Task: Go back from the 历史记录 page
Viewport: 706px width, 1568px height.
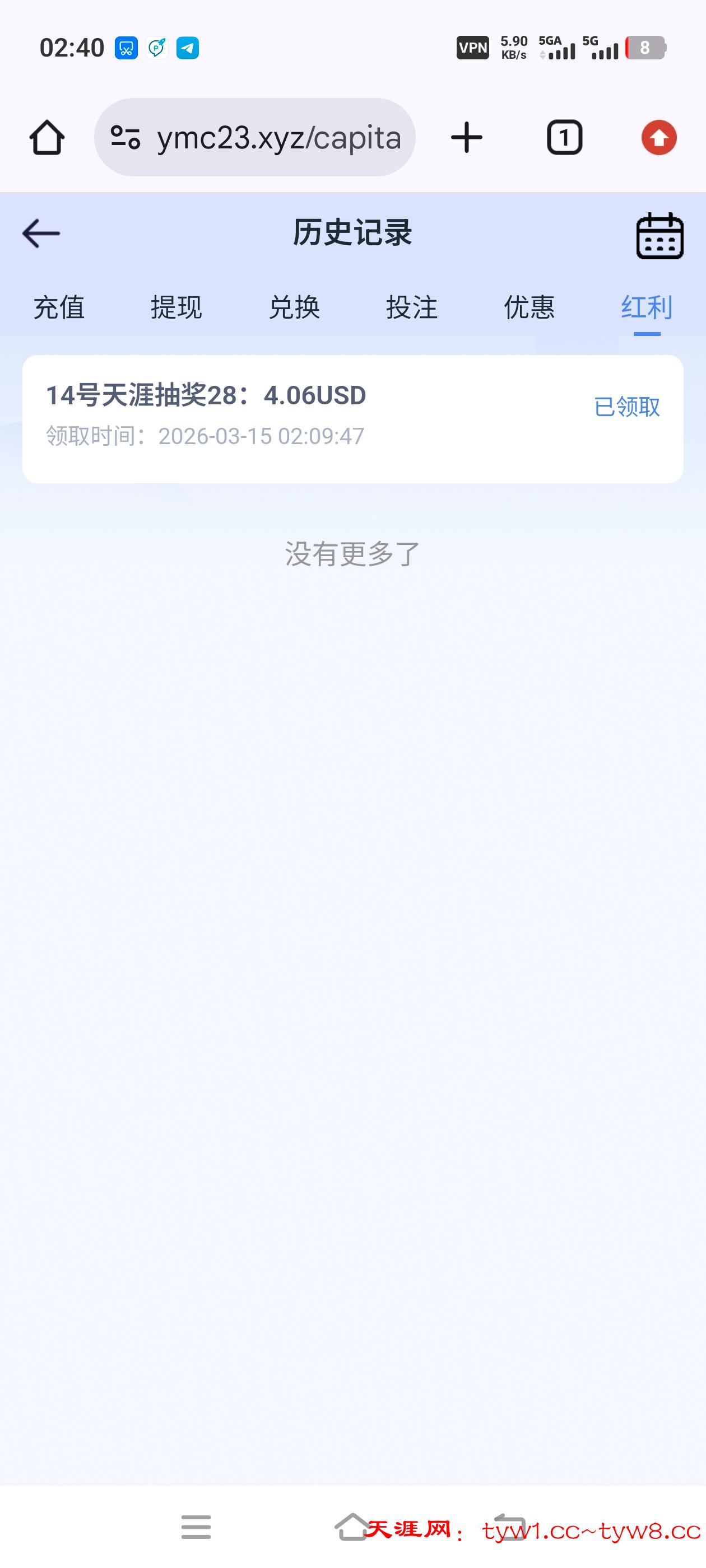Action: (41, 233)
